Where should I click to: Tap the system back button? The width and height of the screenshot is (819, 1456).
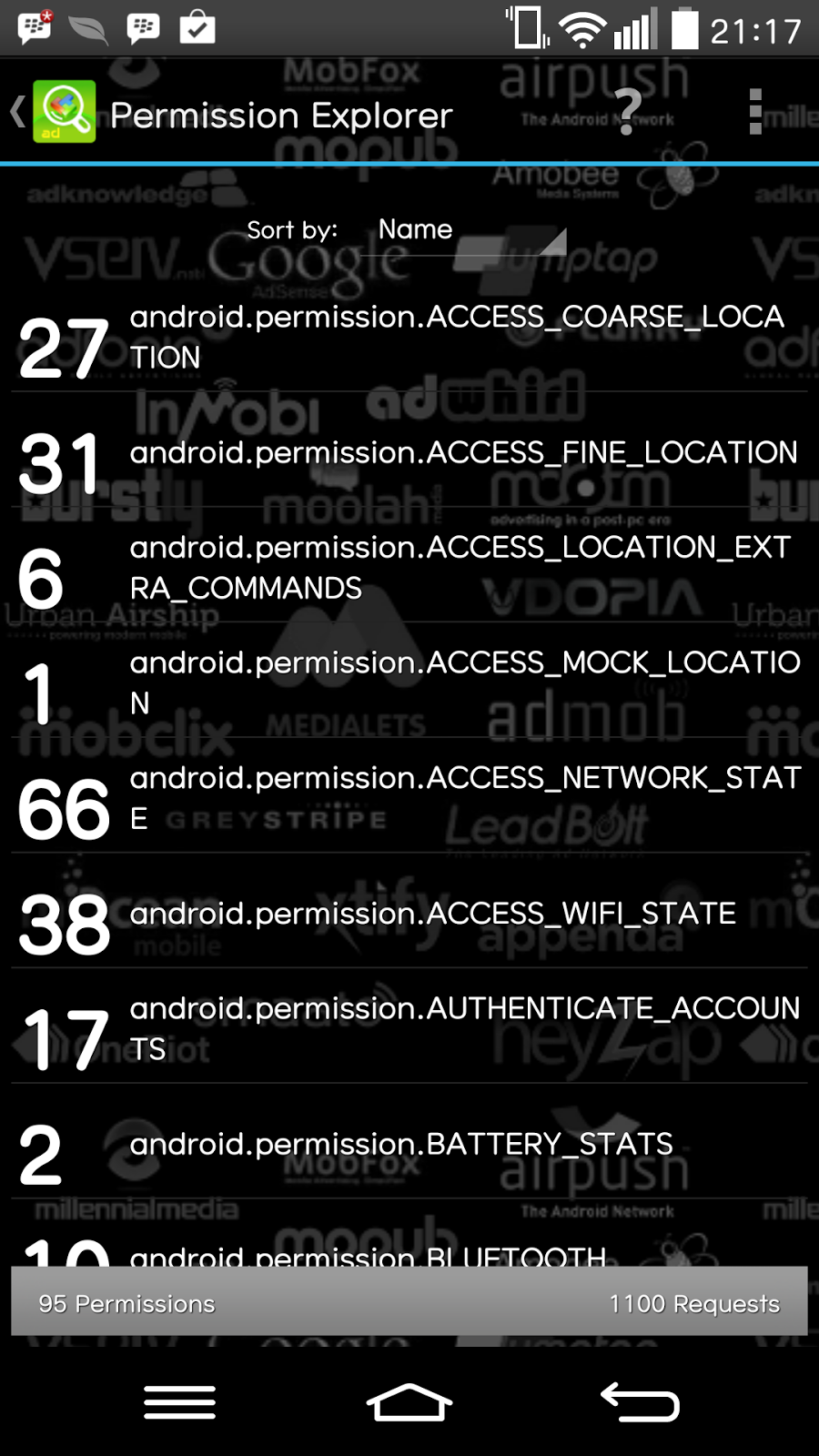coord(640,1402)
